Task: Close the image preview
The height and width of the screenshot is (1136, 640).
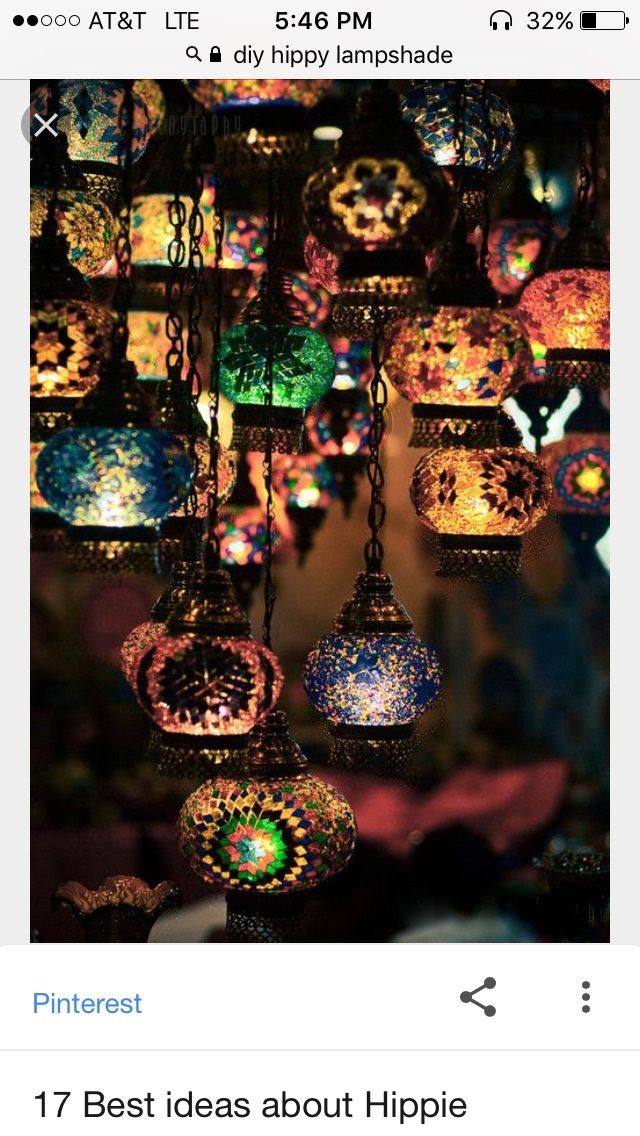Action: (x=45, y=125)
